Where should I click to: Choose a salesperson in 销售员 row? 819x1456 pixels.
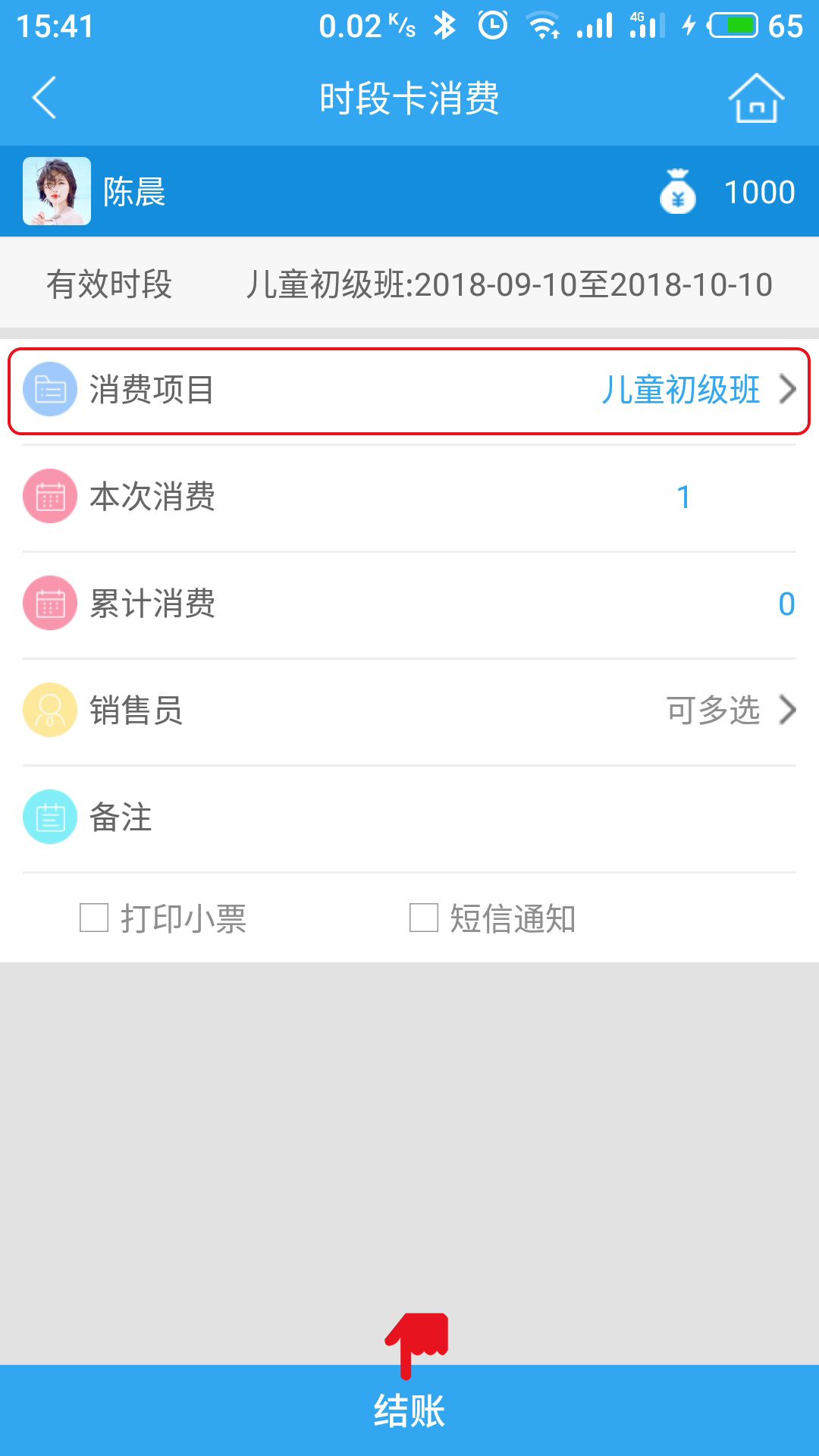tap(409, 711)
